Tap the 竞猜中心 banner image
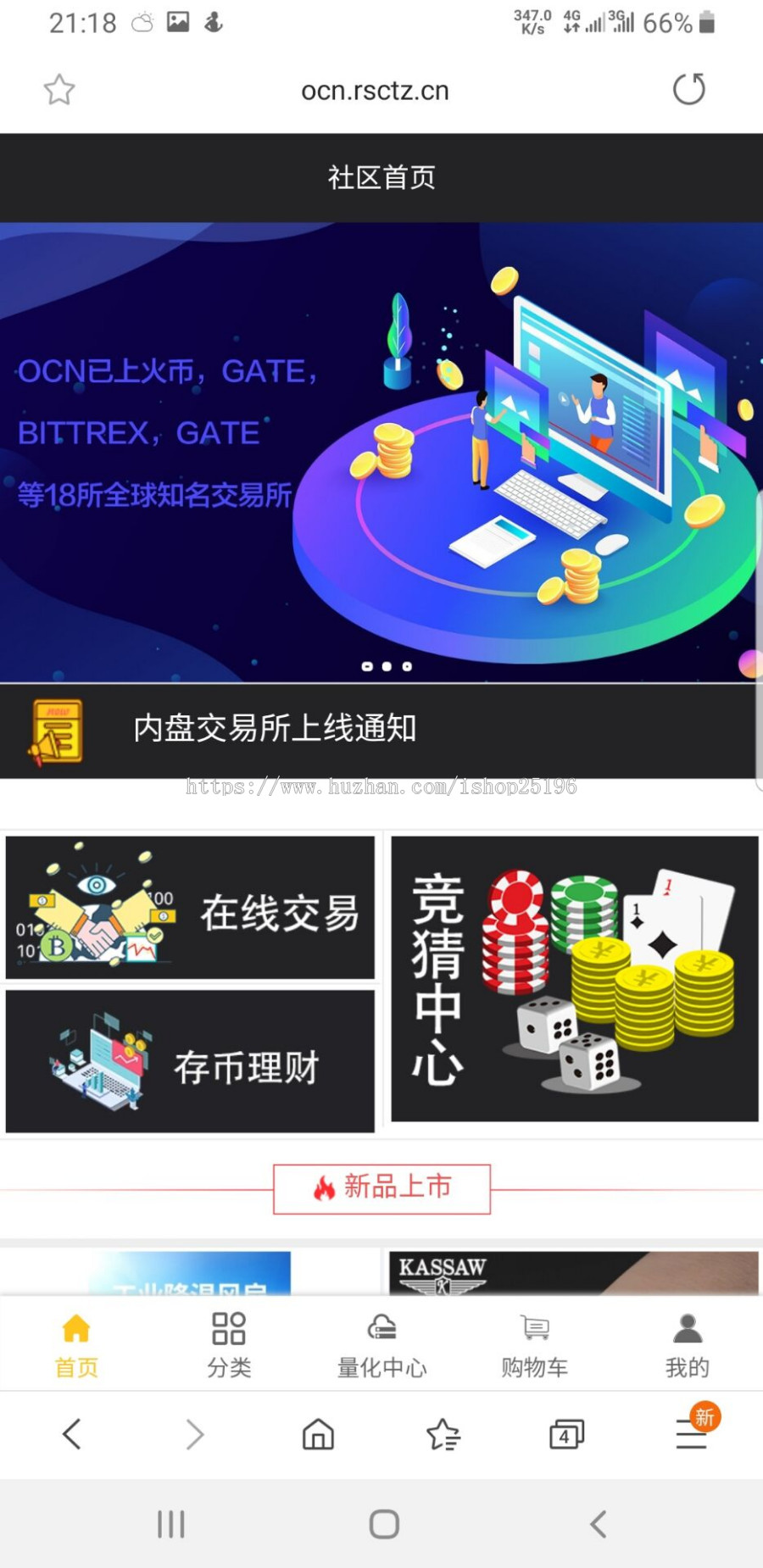 pos(575,975)
